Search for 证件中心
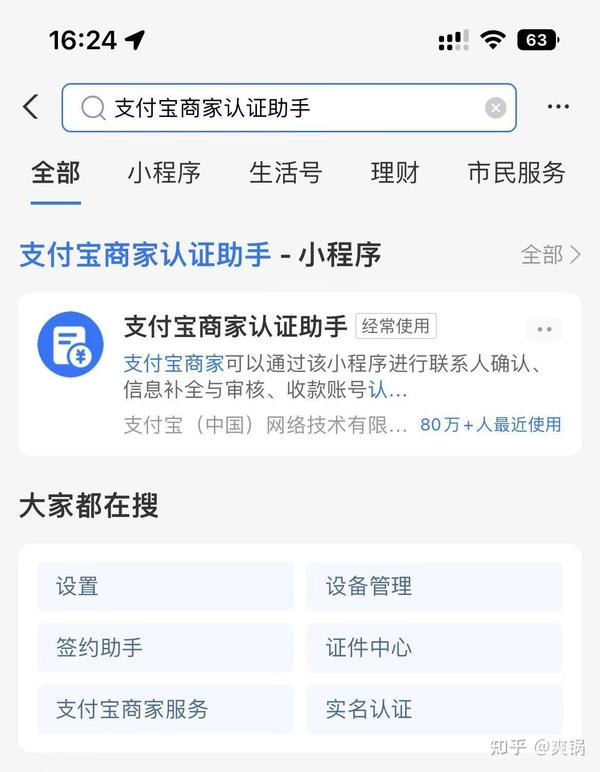This screenshot has width=600, height=772. pos(434,647)
